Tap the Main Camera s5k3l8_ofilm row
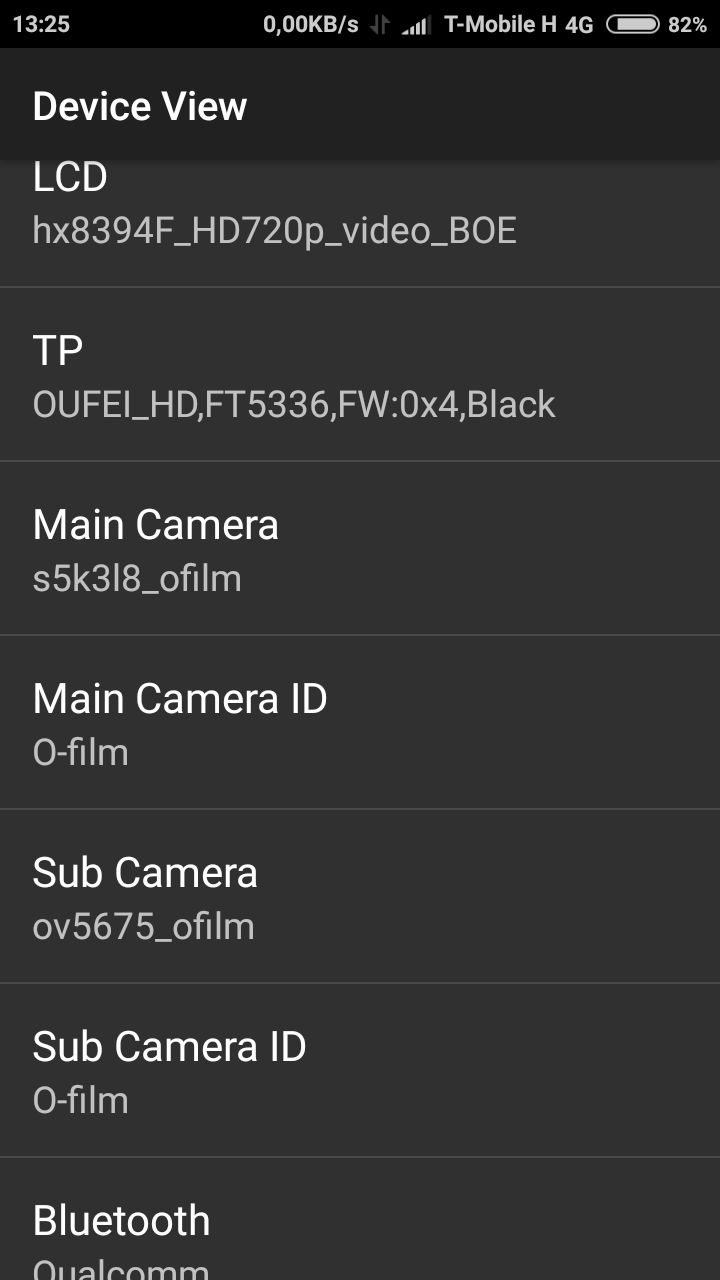 pos(360,549)
